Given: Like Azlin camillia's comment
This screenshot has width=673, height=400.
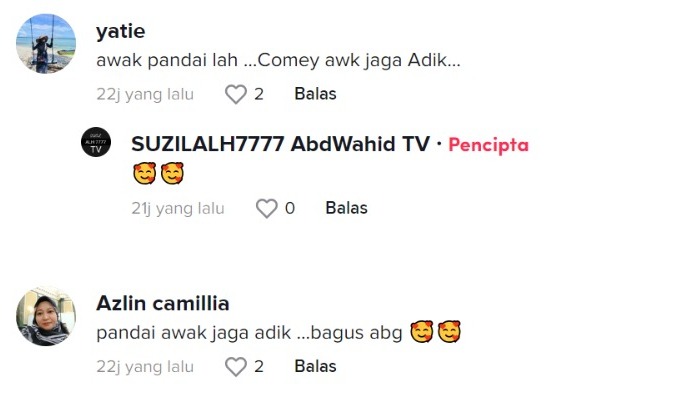Looking at the screenshot, I should click(236, 367).
